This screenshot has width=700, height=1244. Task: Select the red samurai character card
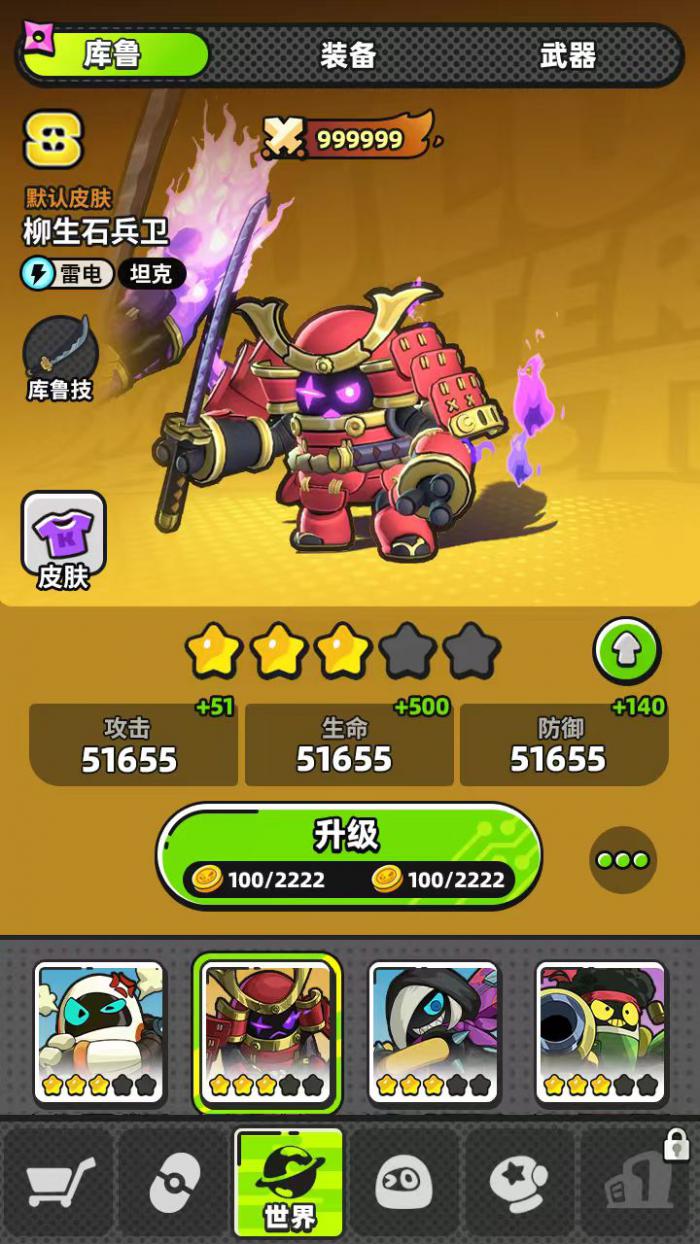[x=266, y=1032]
